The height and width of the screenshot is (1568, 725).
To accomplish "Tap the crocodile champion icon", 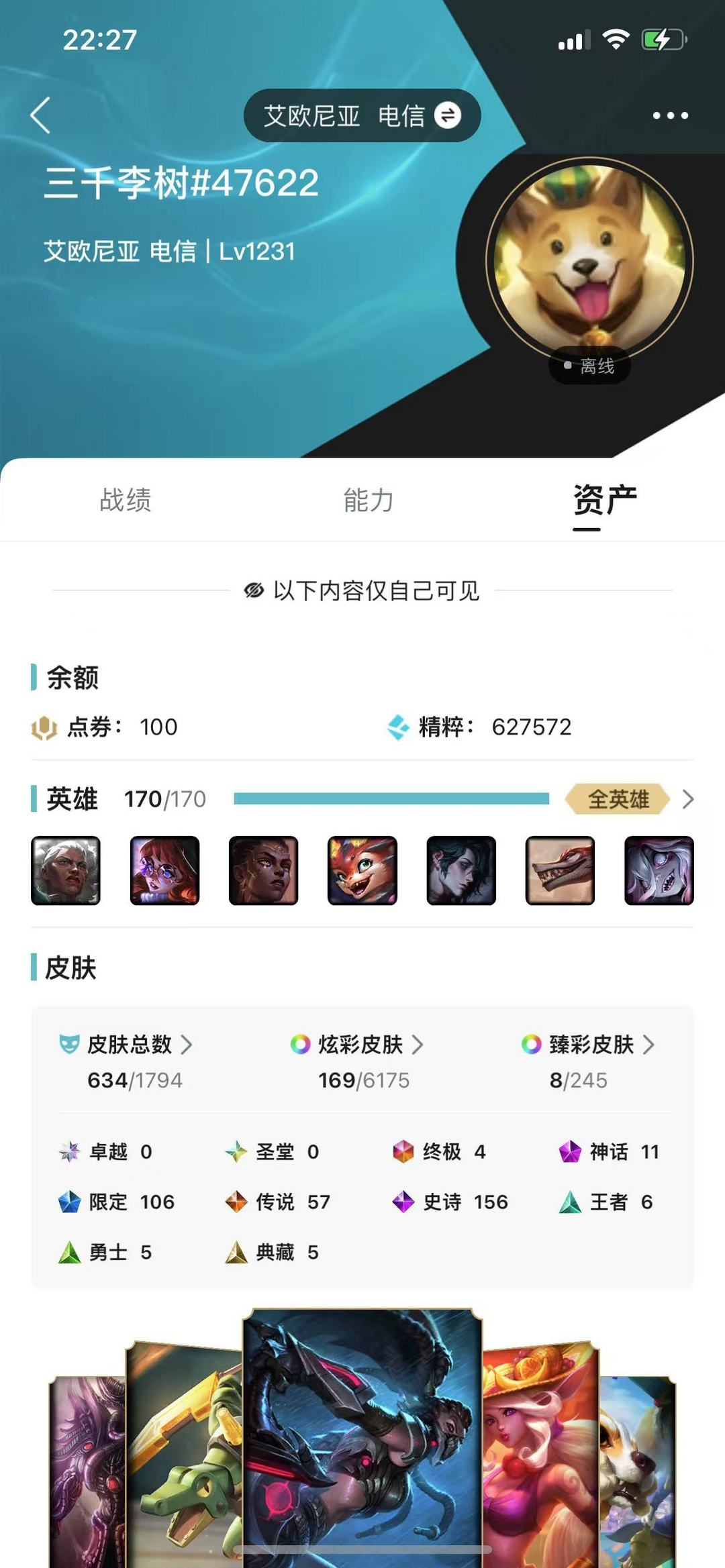I will click(x=560, y=870).
